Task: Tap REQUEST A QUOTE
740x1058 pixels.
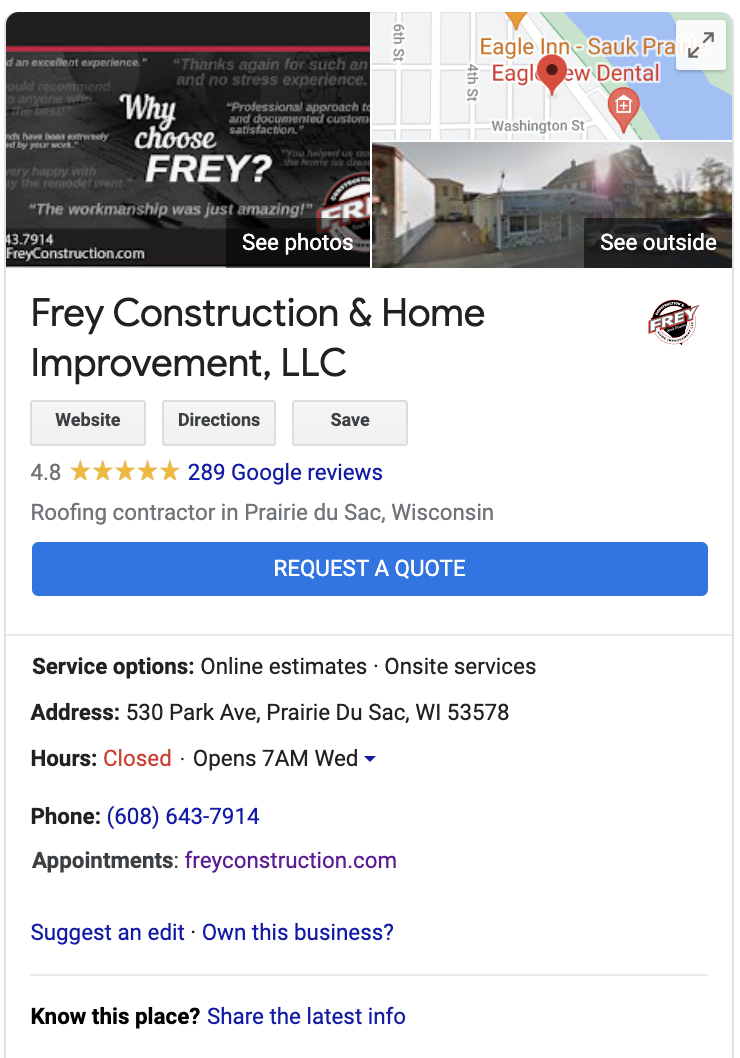Action: coord(369,569)
